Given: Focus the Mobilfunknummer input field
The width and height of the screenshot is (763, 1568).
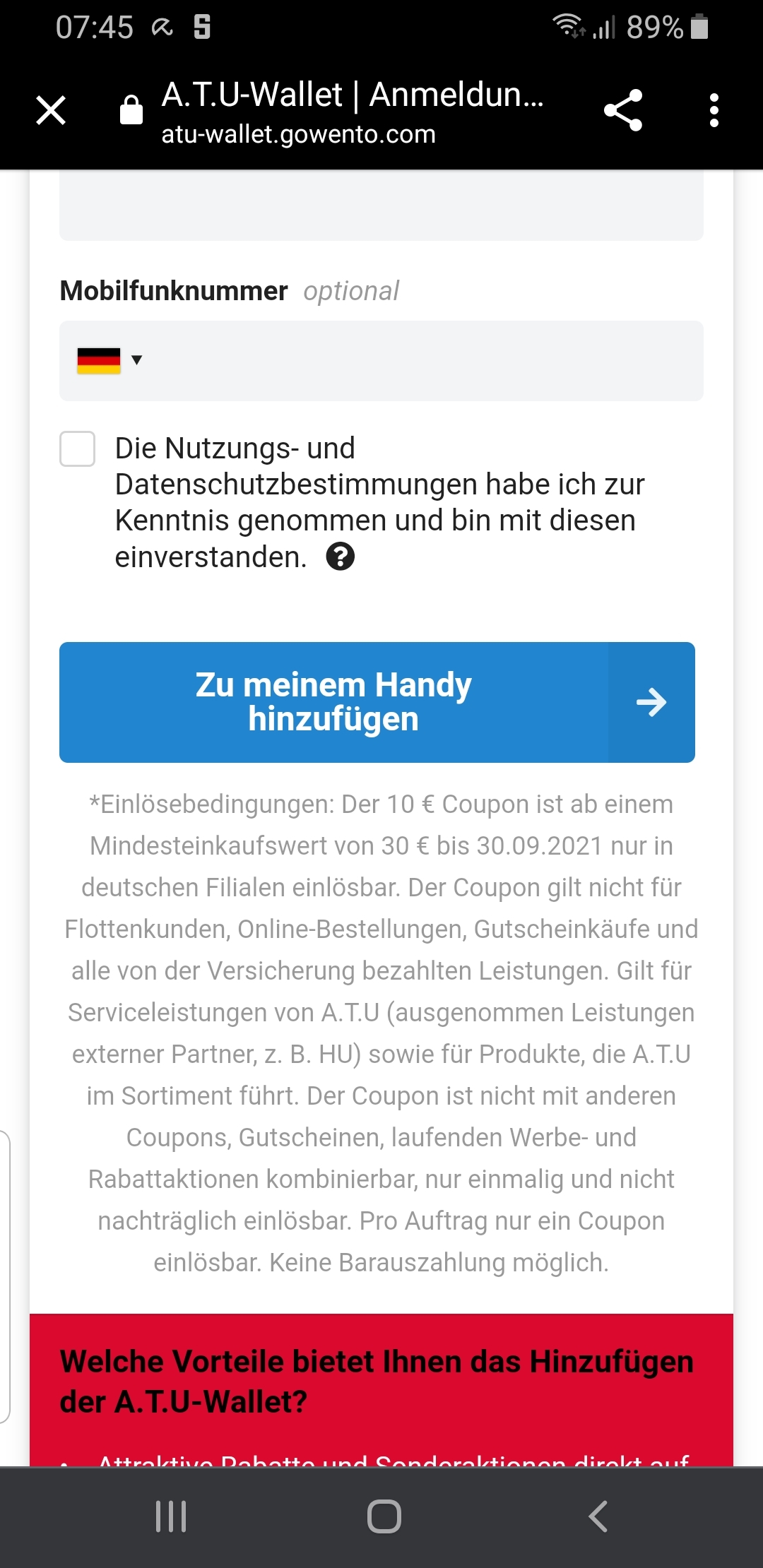Looking at the screenshot, I should (424, 361).
